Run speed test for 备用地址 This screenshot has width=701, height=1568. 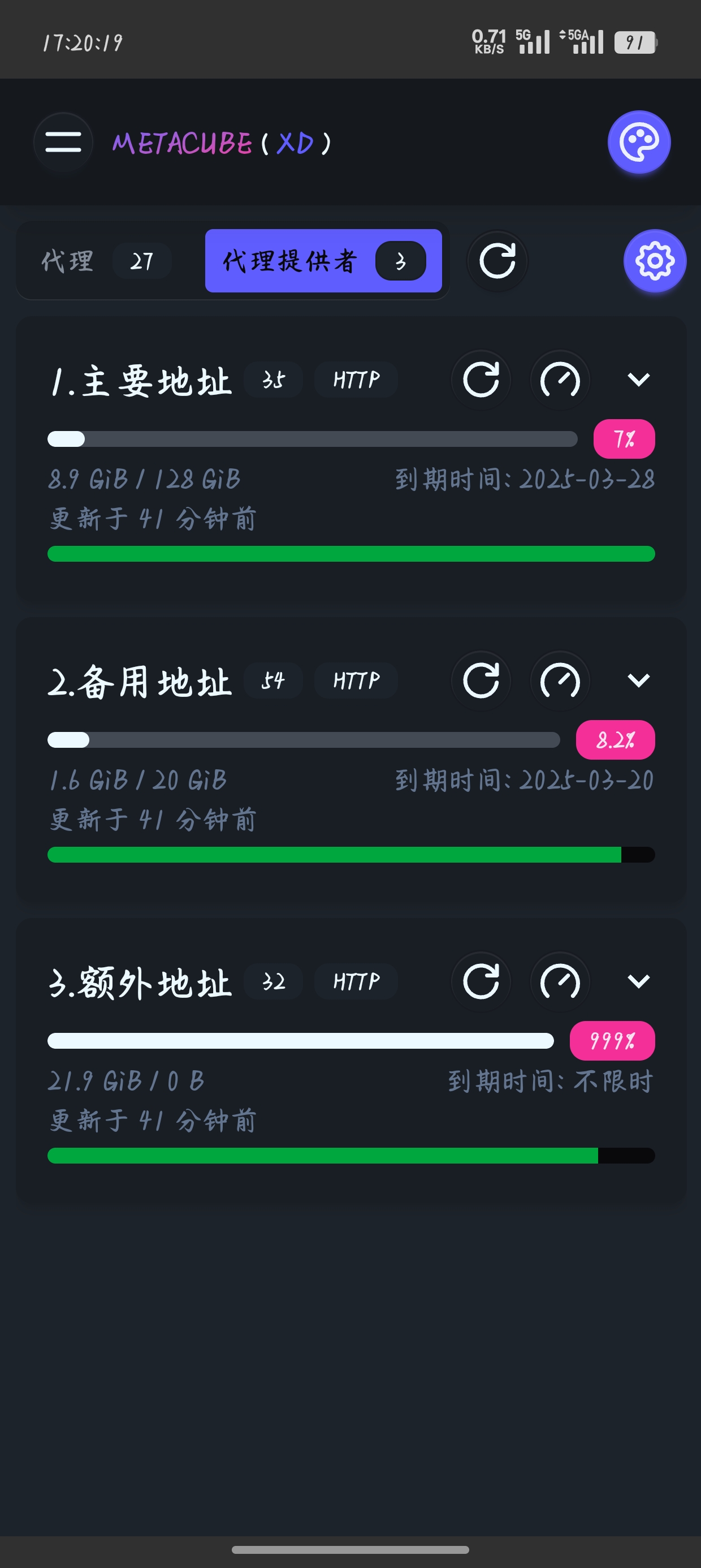click(x=560, y=680)
